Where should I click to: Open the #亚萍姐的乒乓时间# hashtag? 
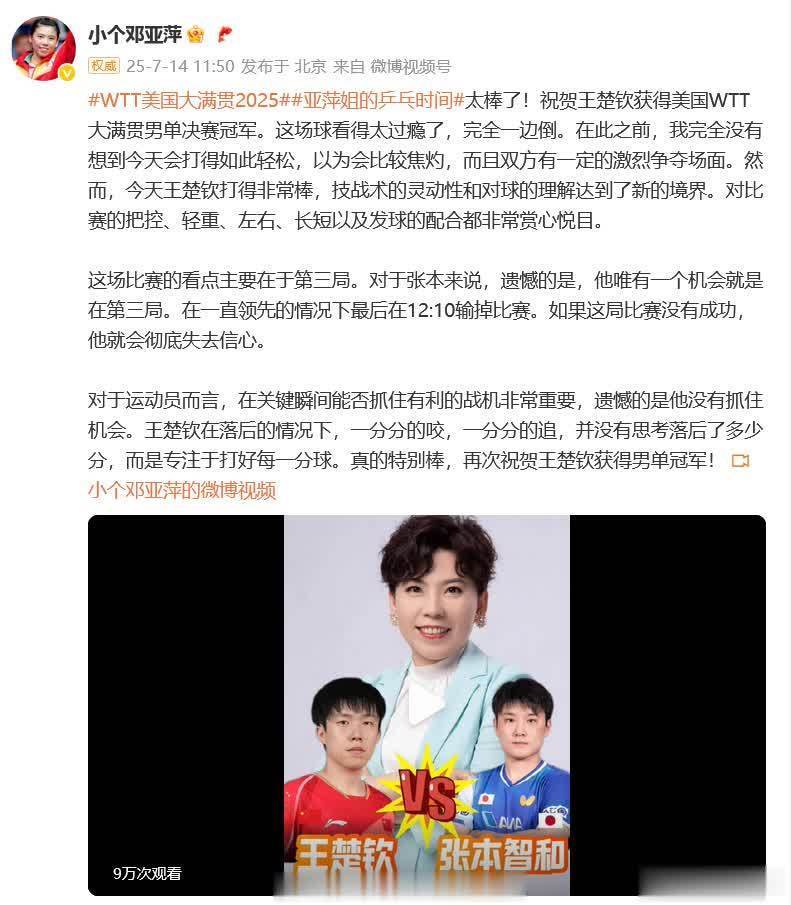[x=373, y=100]
